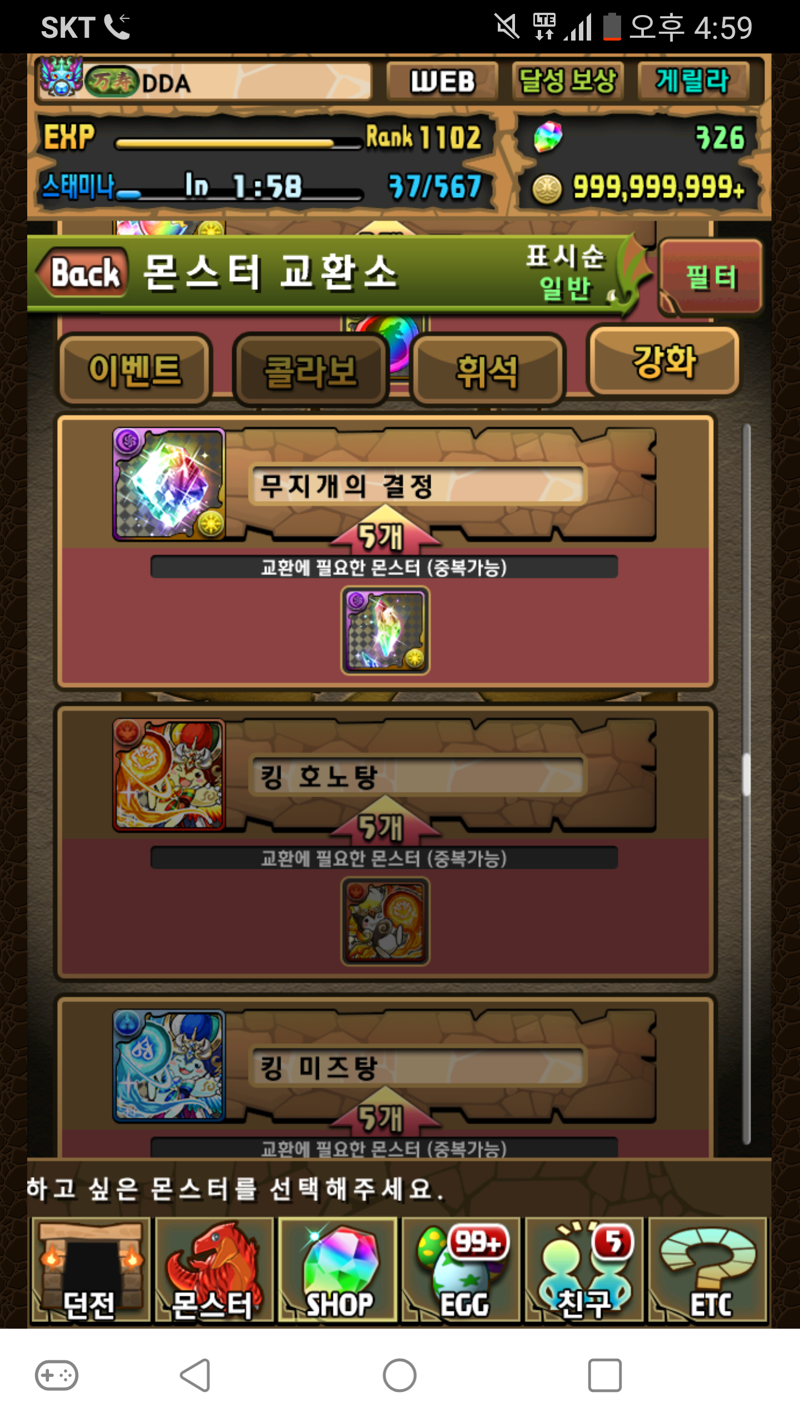
Task: Switch to the 휘석 tab
Action: pos(487,370)
